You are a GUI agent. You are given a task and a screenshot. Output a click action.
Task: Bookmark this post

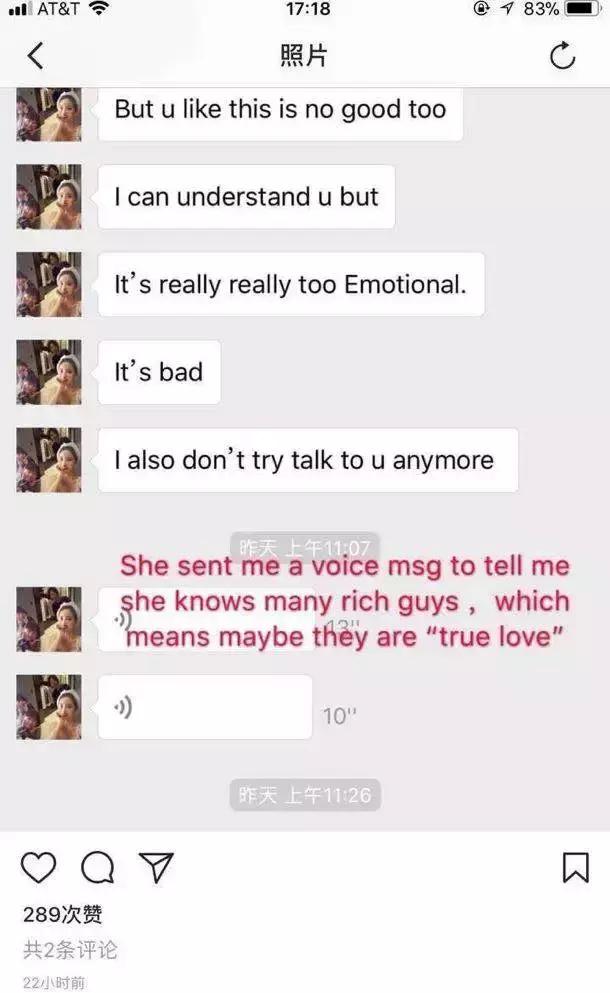[575, 867]
